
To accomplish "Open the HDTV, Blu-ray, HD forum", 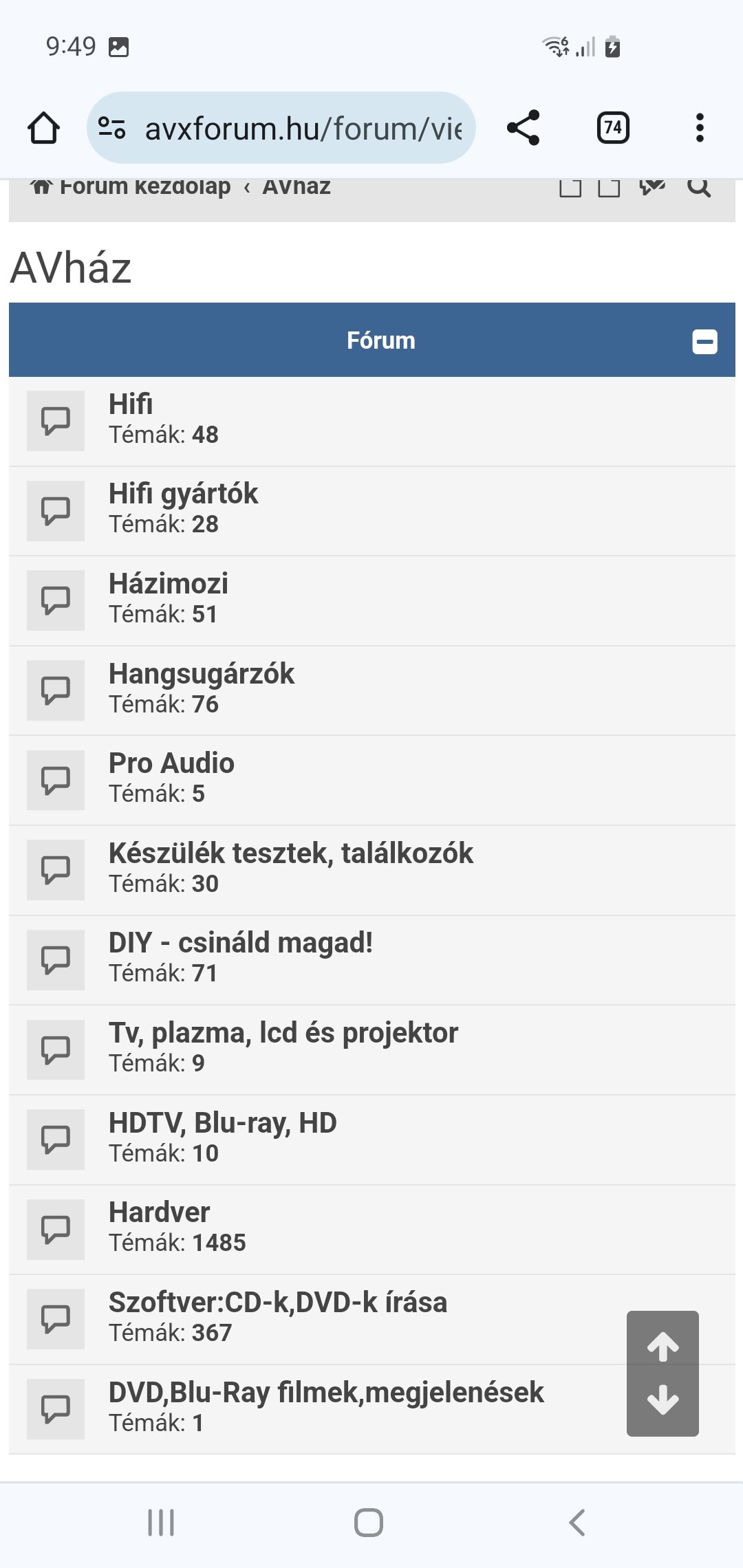I will [x=222, y=1123].
